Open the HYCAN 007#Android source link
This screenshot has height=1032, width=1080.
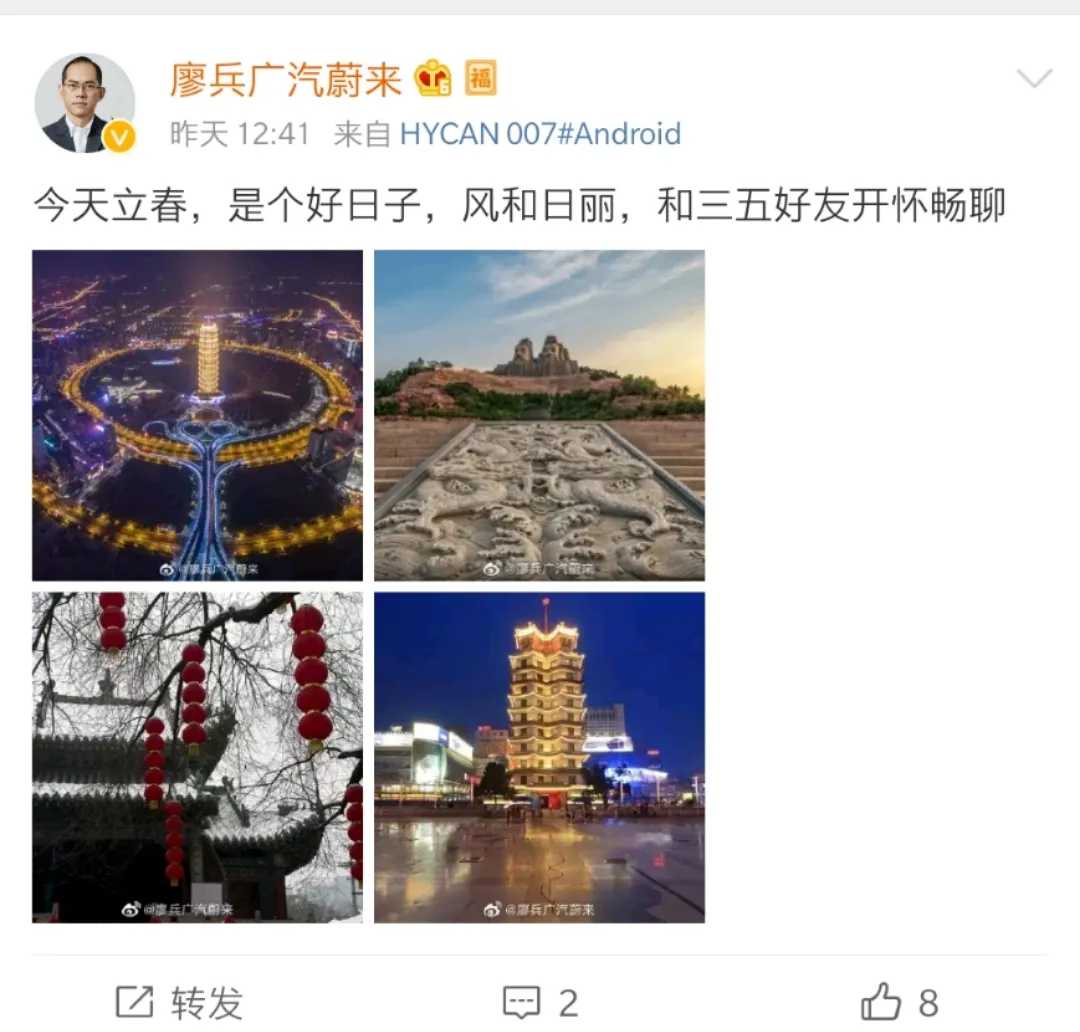click(540, 134)
